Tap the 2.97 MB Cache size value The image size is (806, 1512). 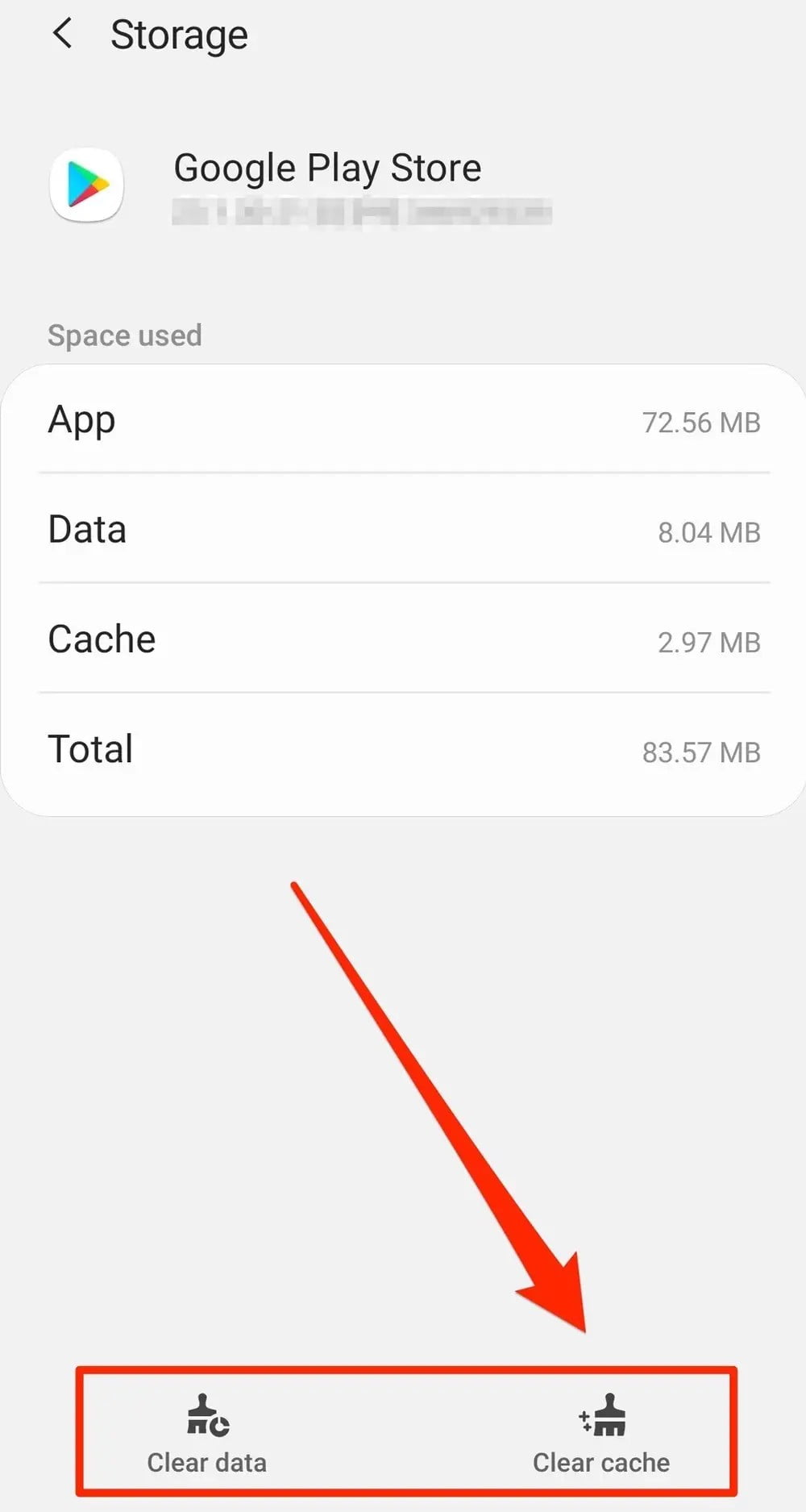click(x=708, y=643)
